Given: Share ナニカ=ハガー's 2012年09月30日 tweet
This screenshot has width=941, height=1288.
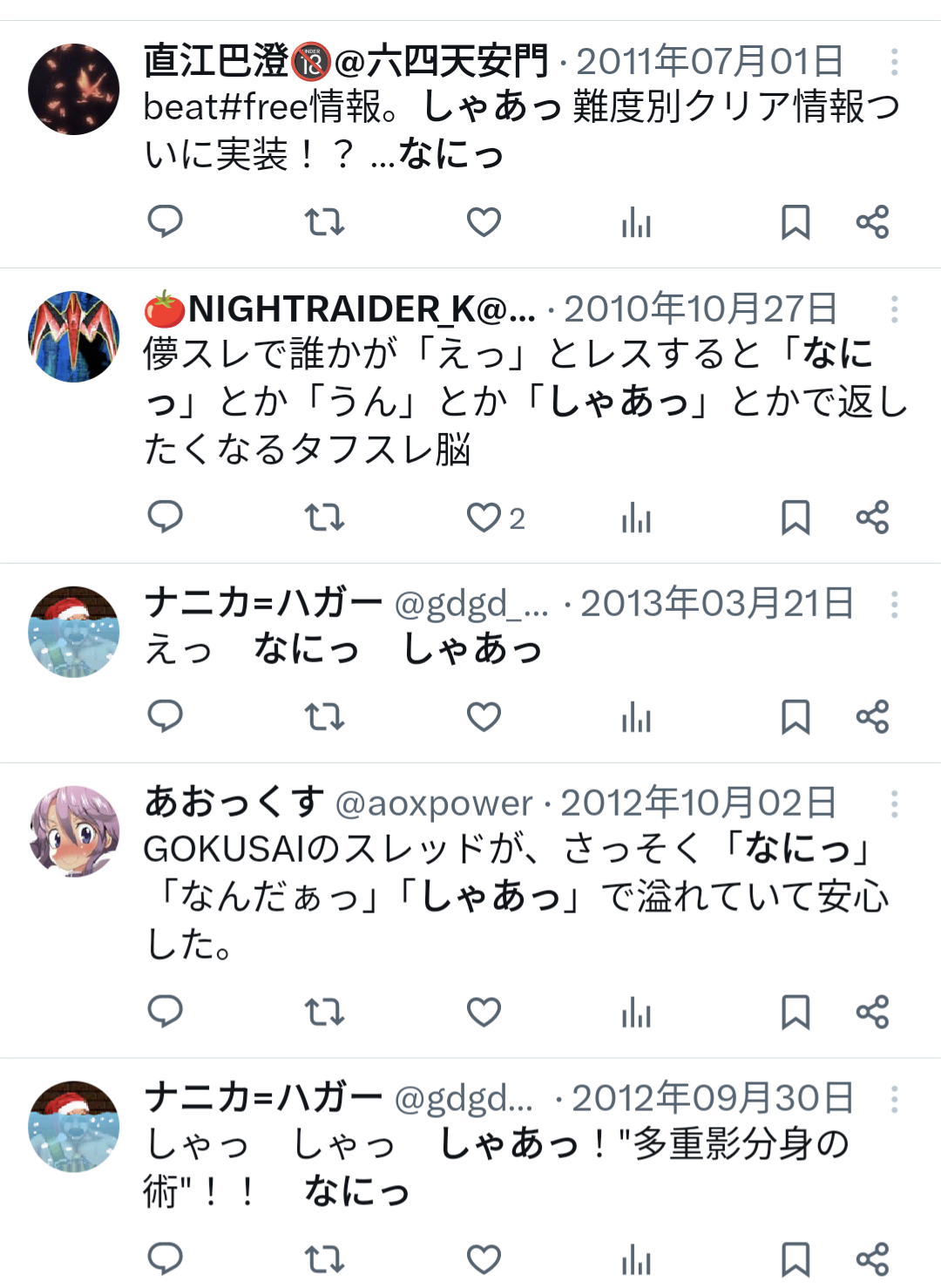Looking at the screenshot, I should pyautogui.click(x=872, y=1259).
